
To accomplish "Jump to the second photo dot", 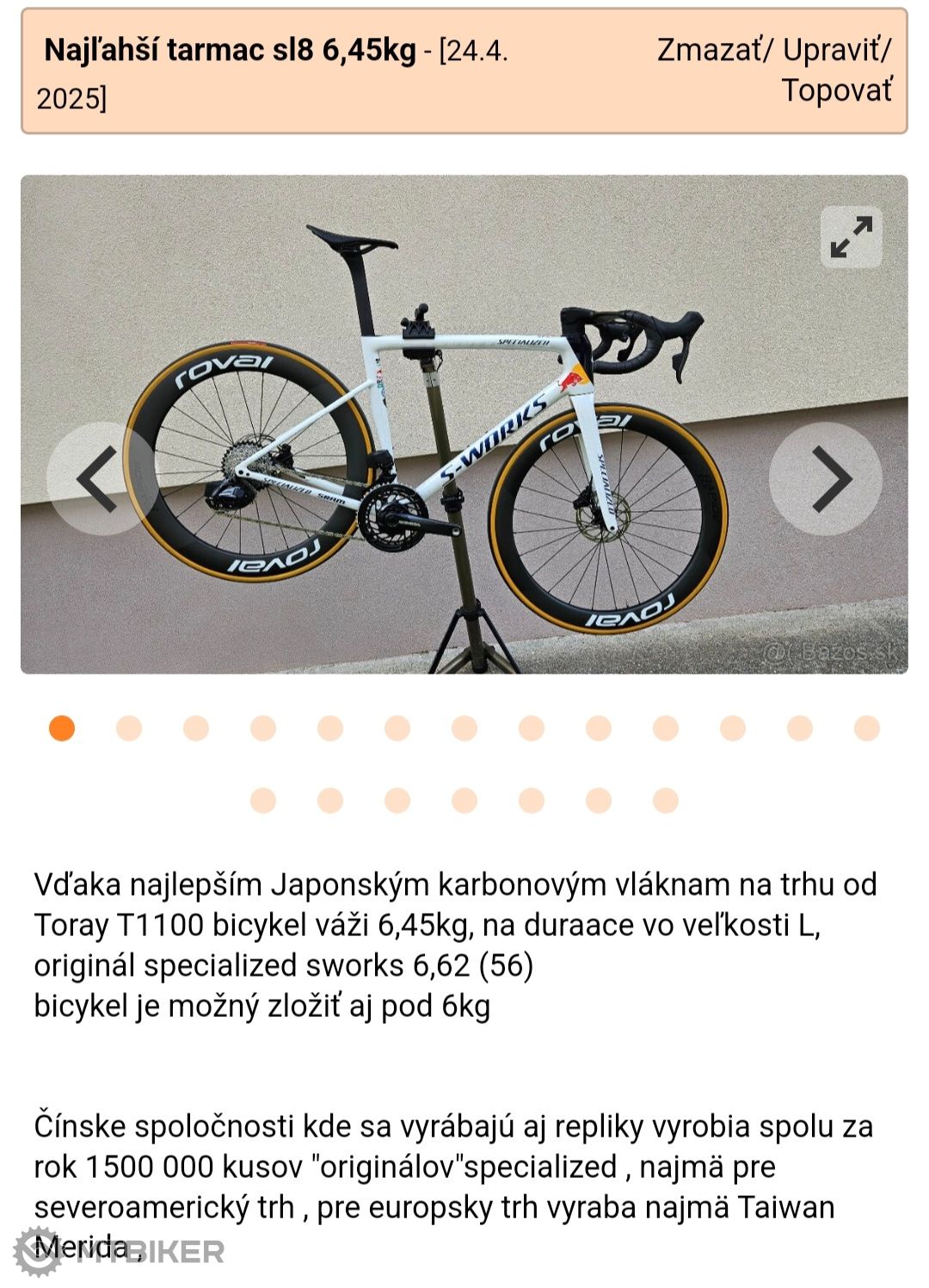I will tap(129, 728).
